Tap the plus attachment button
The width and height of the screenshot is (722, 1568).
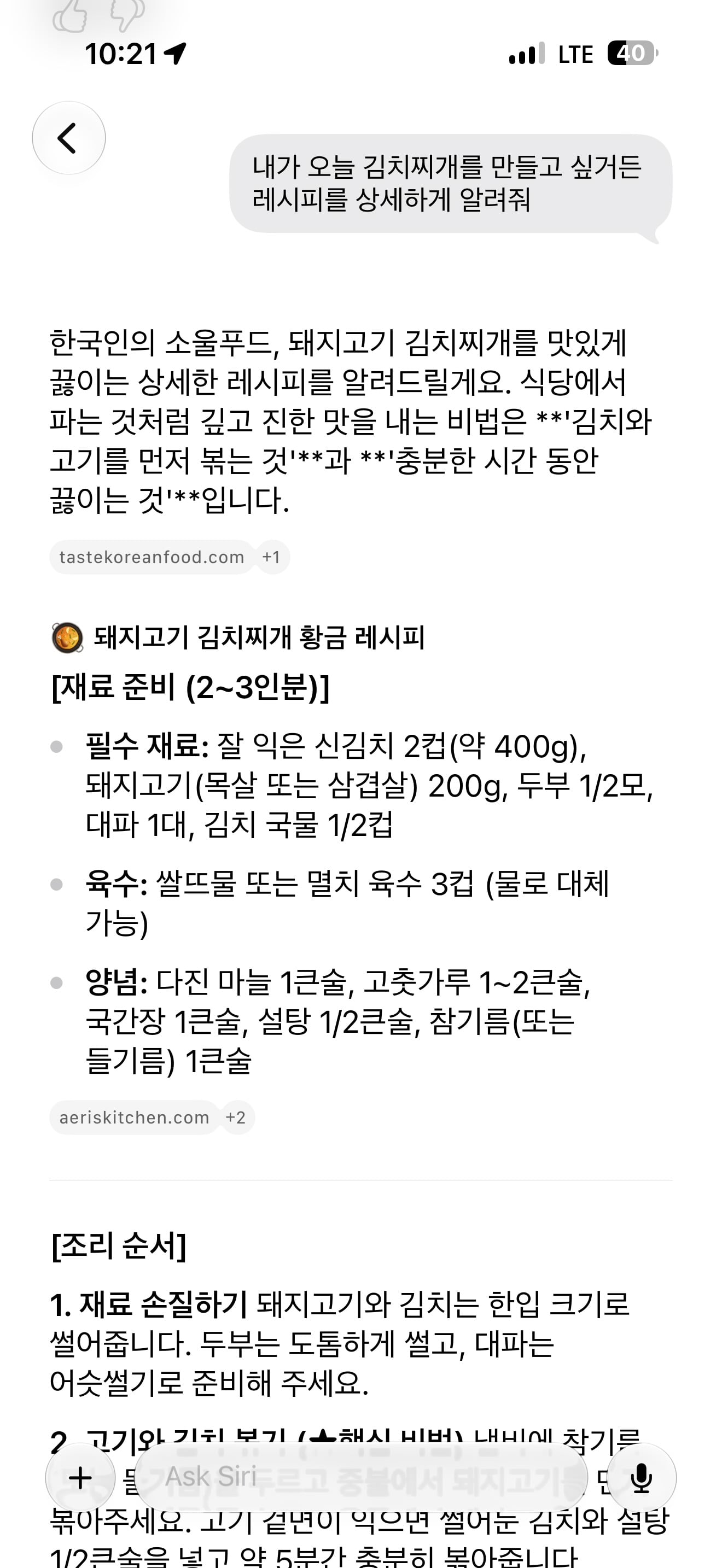click(x=80, y=1477)
